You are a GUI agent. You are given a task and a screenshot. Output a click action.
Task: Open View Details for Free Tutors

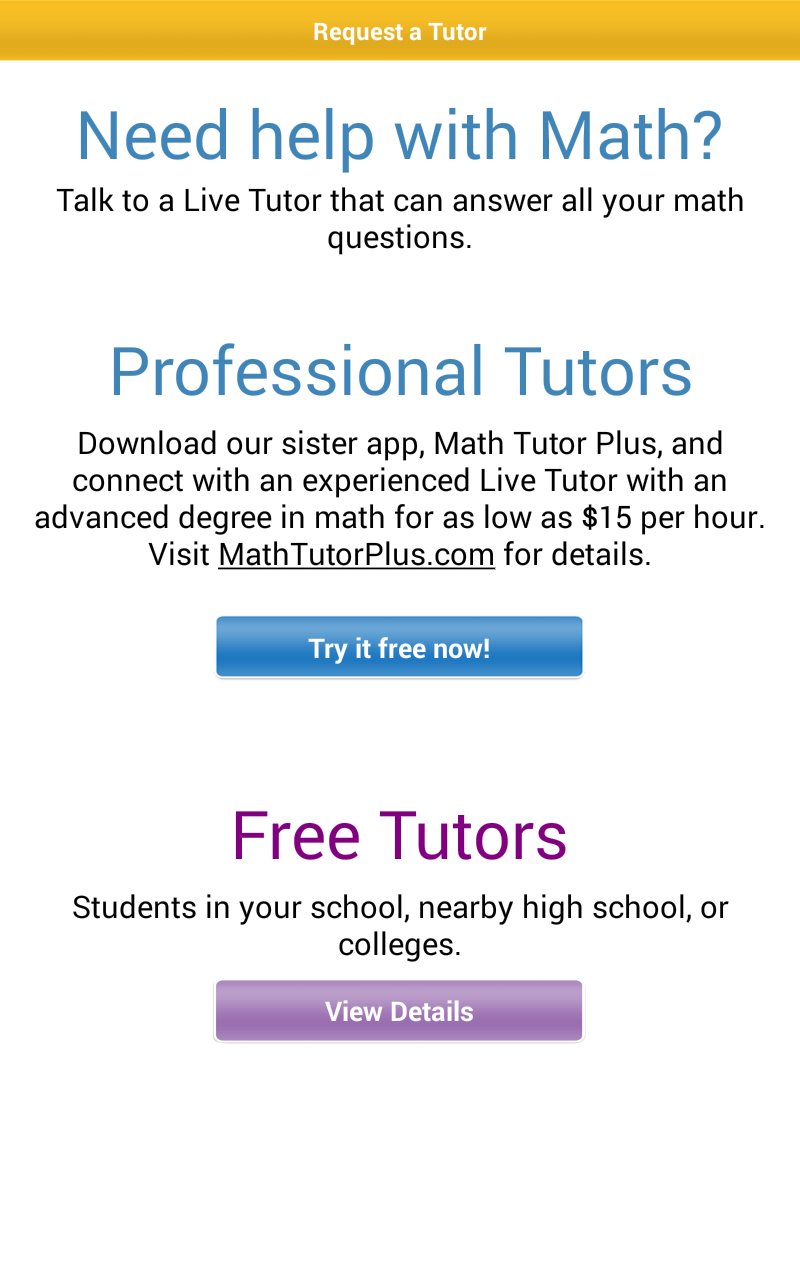[x=399, y=1011]
